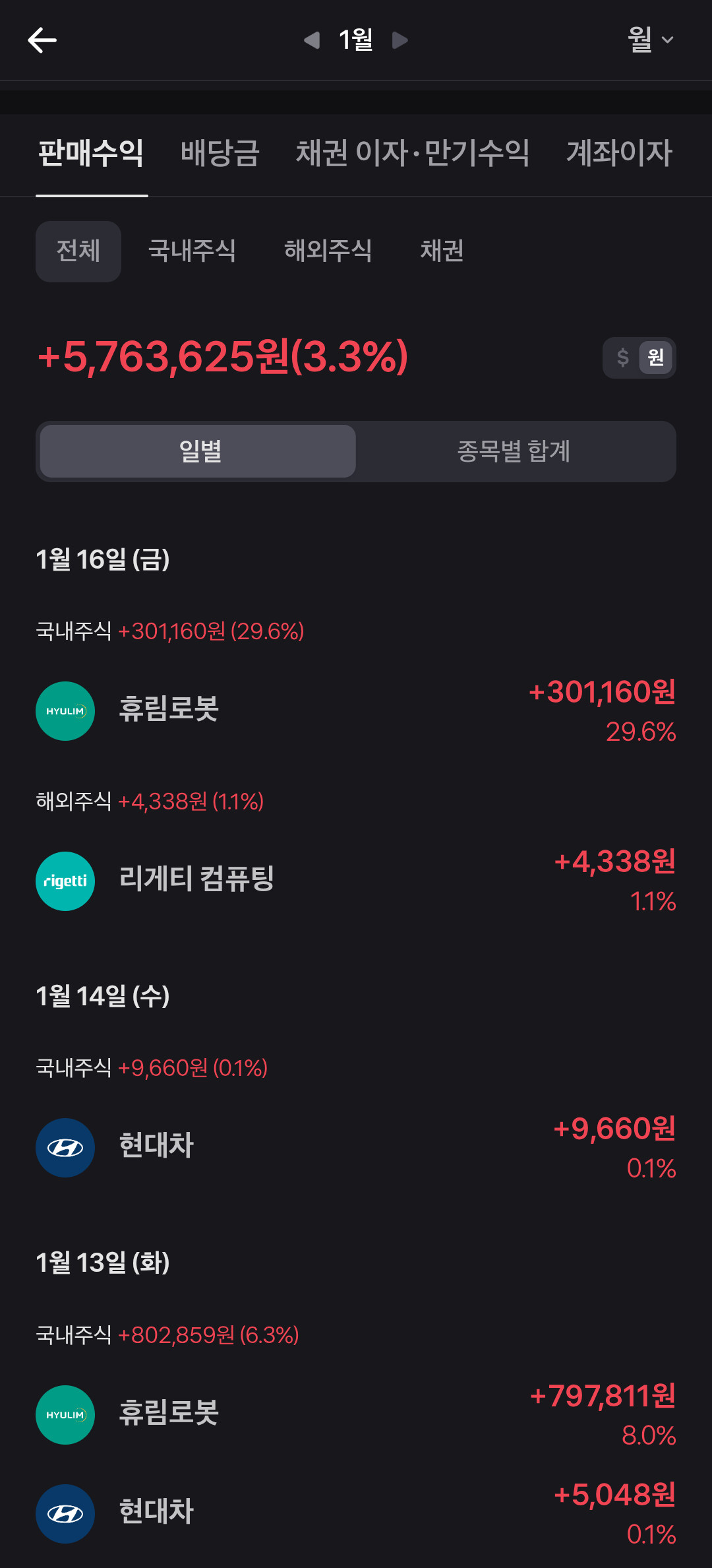Image resolution: width=712 pixels, height=1568 pixels.
Task: Switch to the 계좌이자 tab
Action: [x=620, y=153]
